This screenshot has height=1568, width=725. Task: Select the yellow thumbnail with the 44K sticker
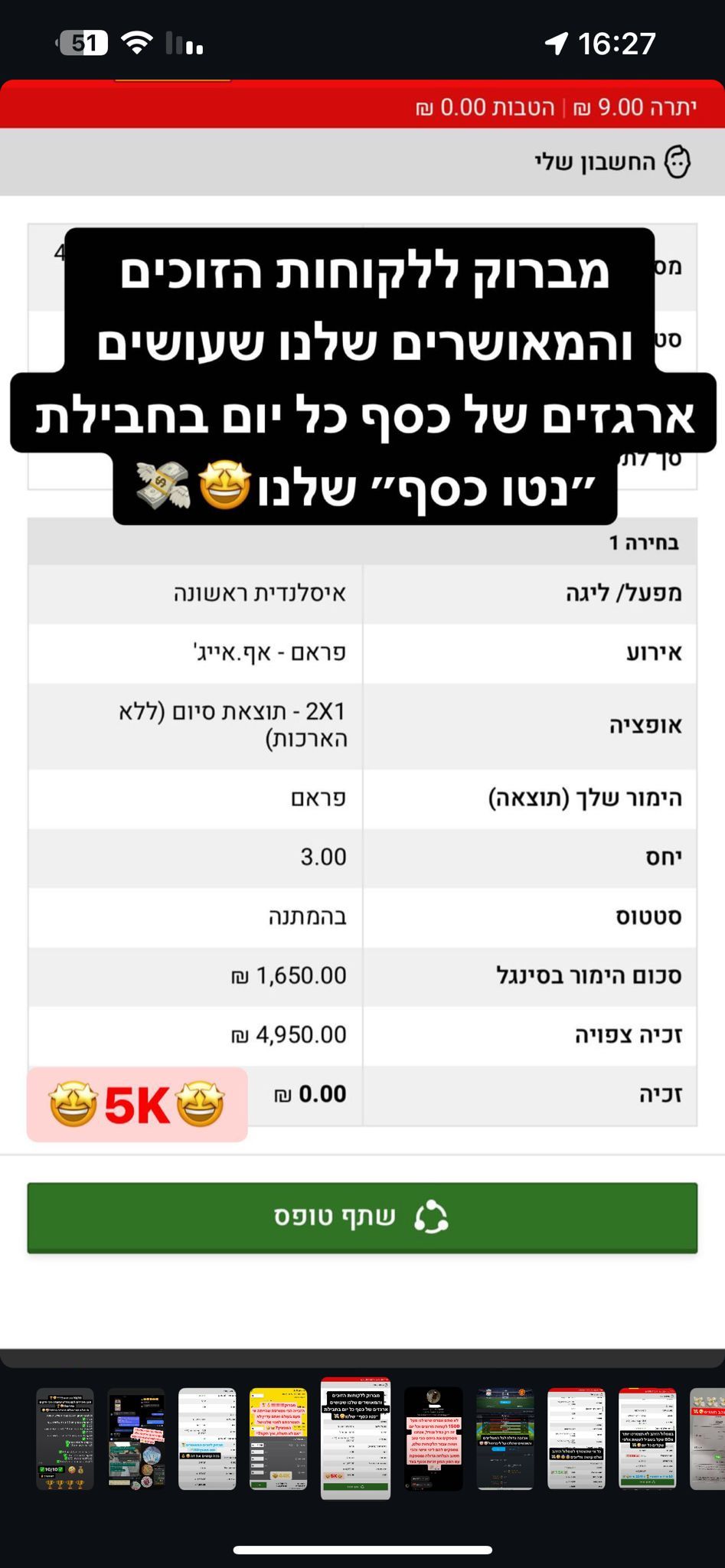[x=278, y=1438]
